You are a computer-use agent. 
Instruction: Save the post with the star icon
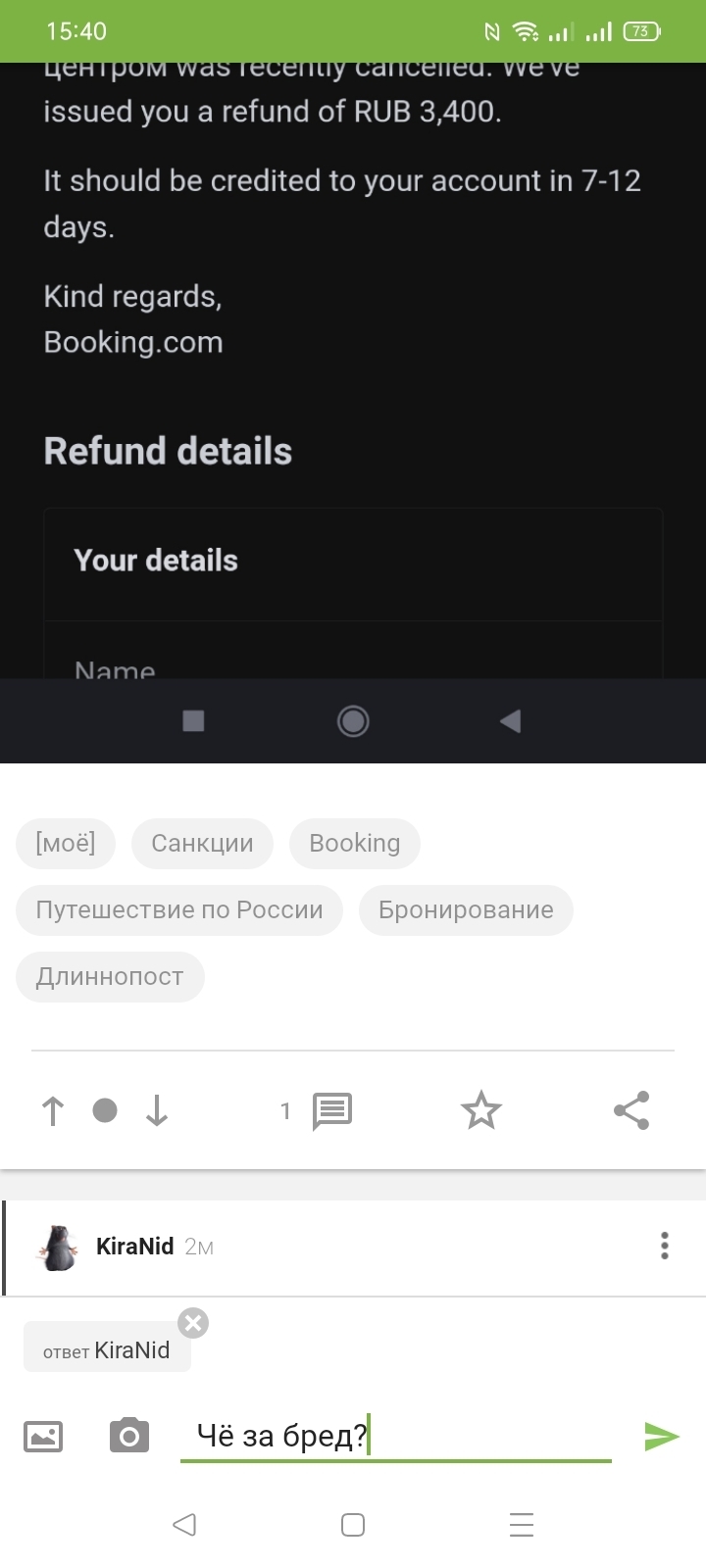(480, 1111)
